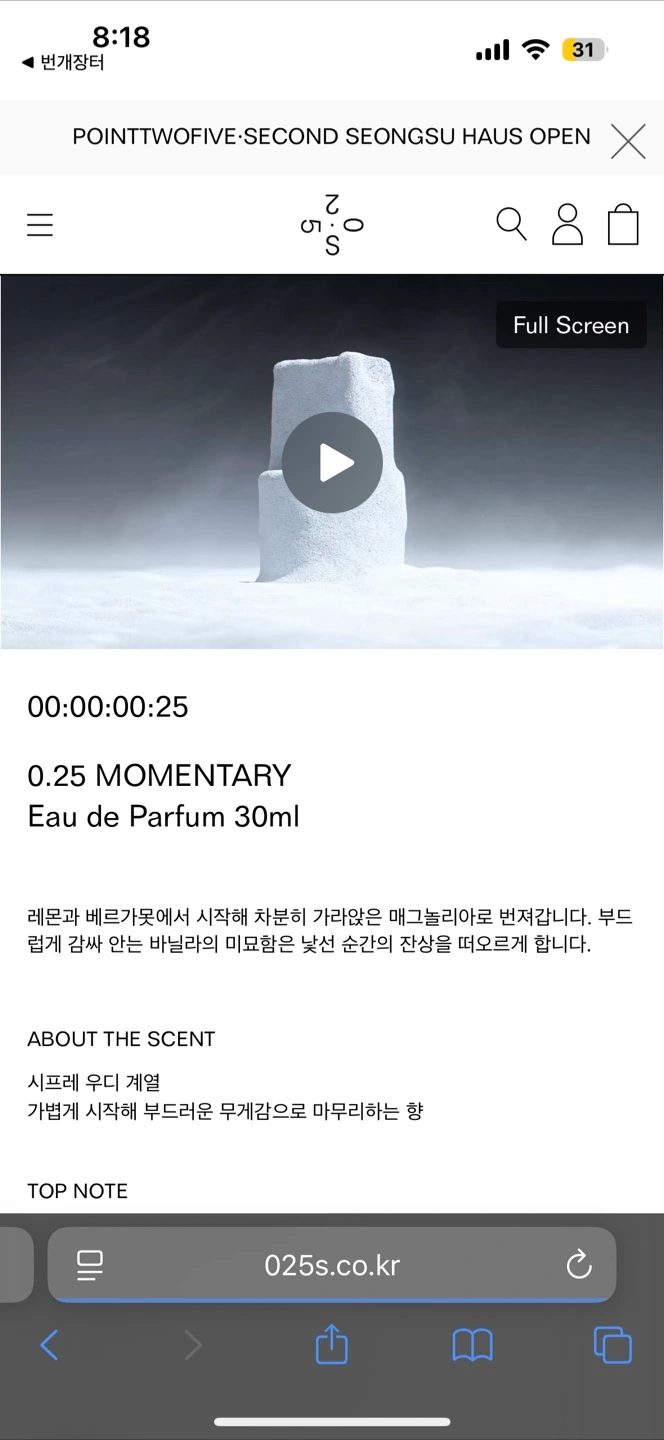The image size is (664, 1440).
Task: Open the account profile icon
Action: point(567,224)
